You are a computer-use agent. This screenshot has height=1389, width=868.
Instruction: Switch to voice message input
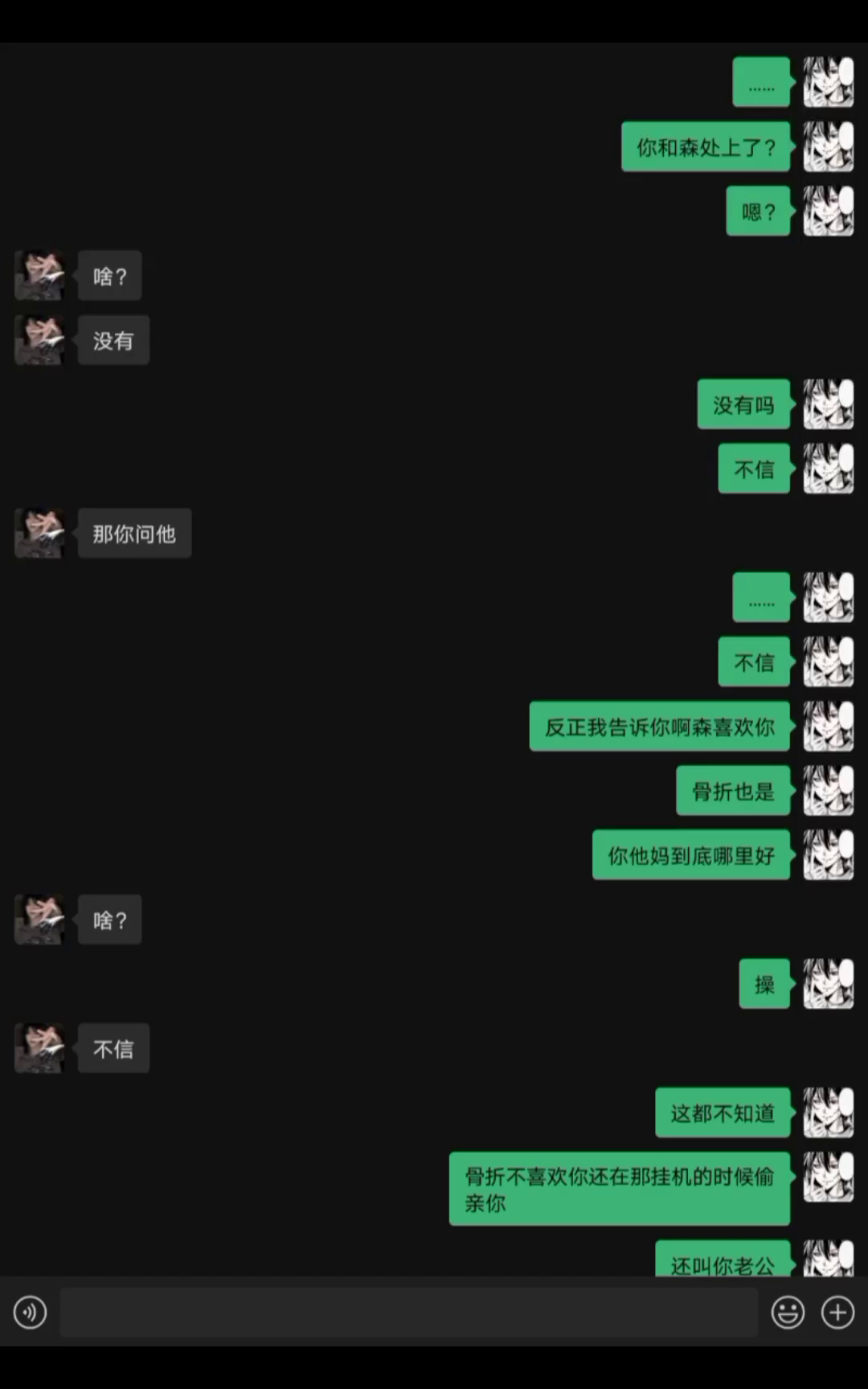(x=30, y=1313)
